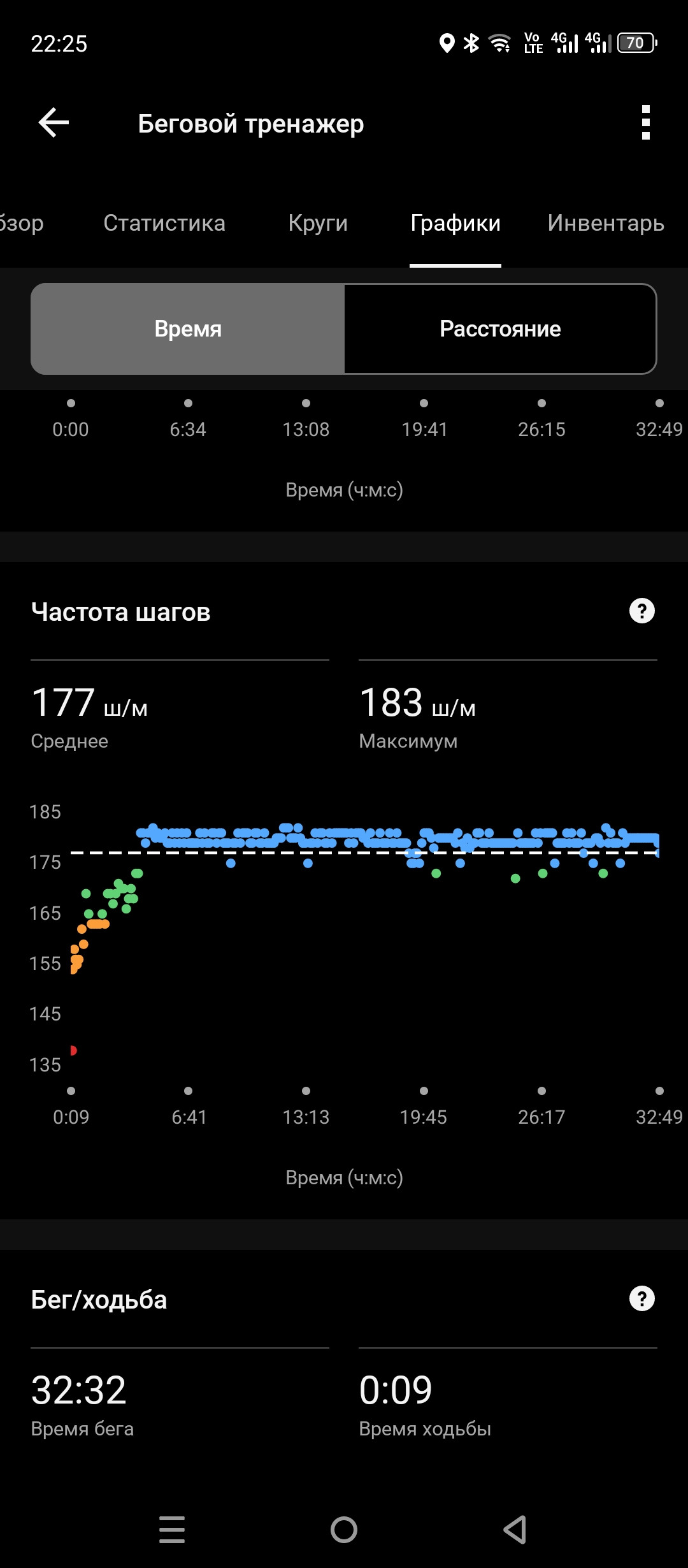
Task: Tap the system home button
Action: click(344, 1529)
